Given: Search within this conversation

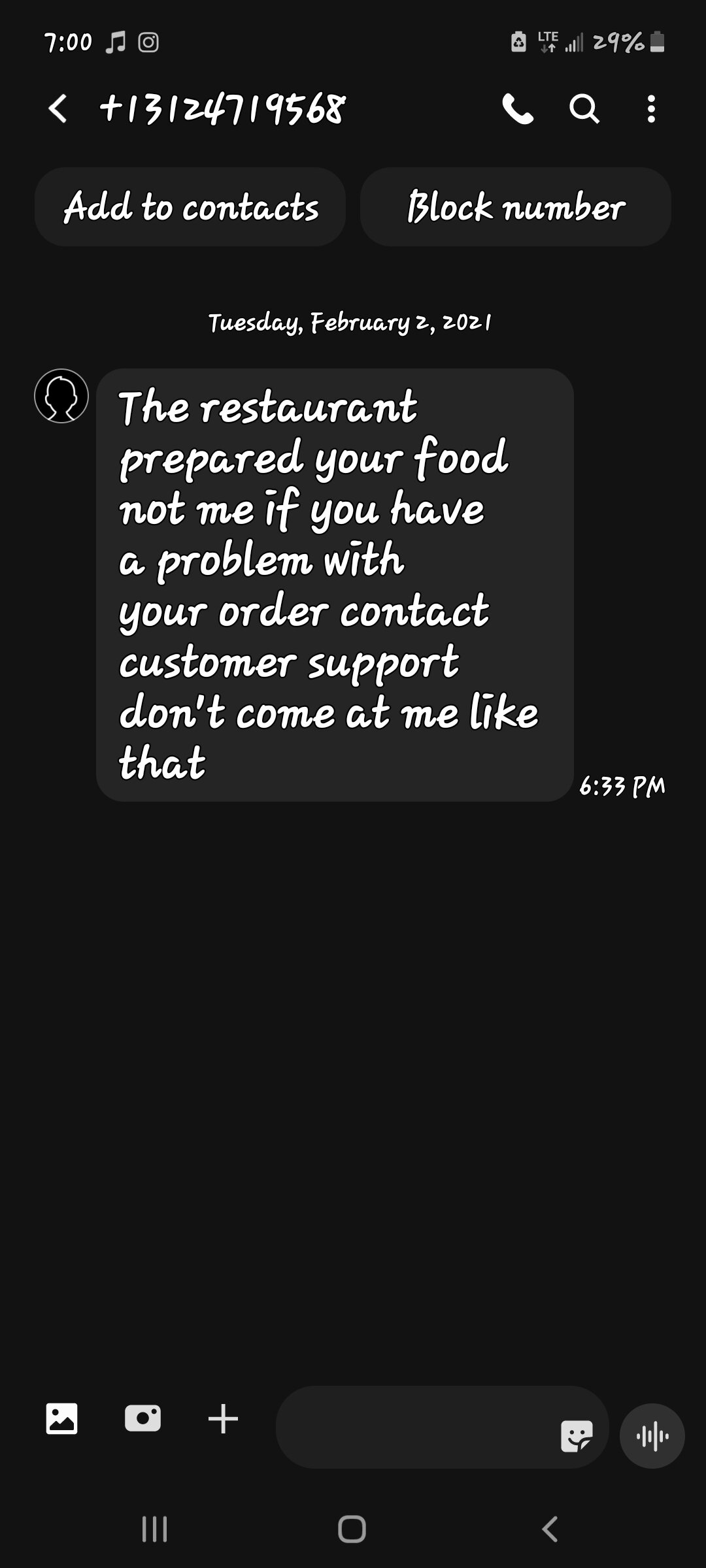Looking at the screenshot, I should point(584,108).
